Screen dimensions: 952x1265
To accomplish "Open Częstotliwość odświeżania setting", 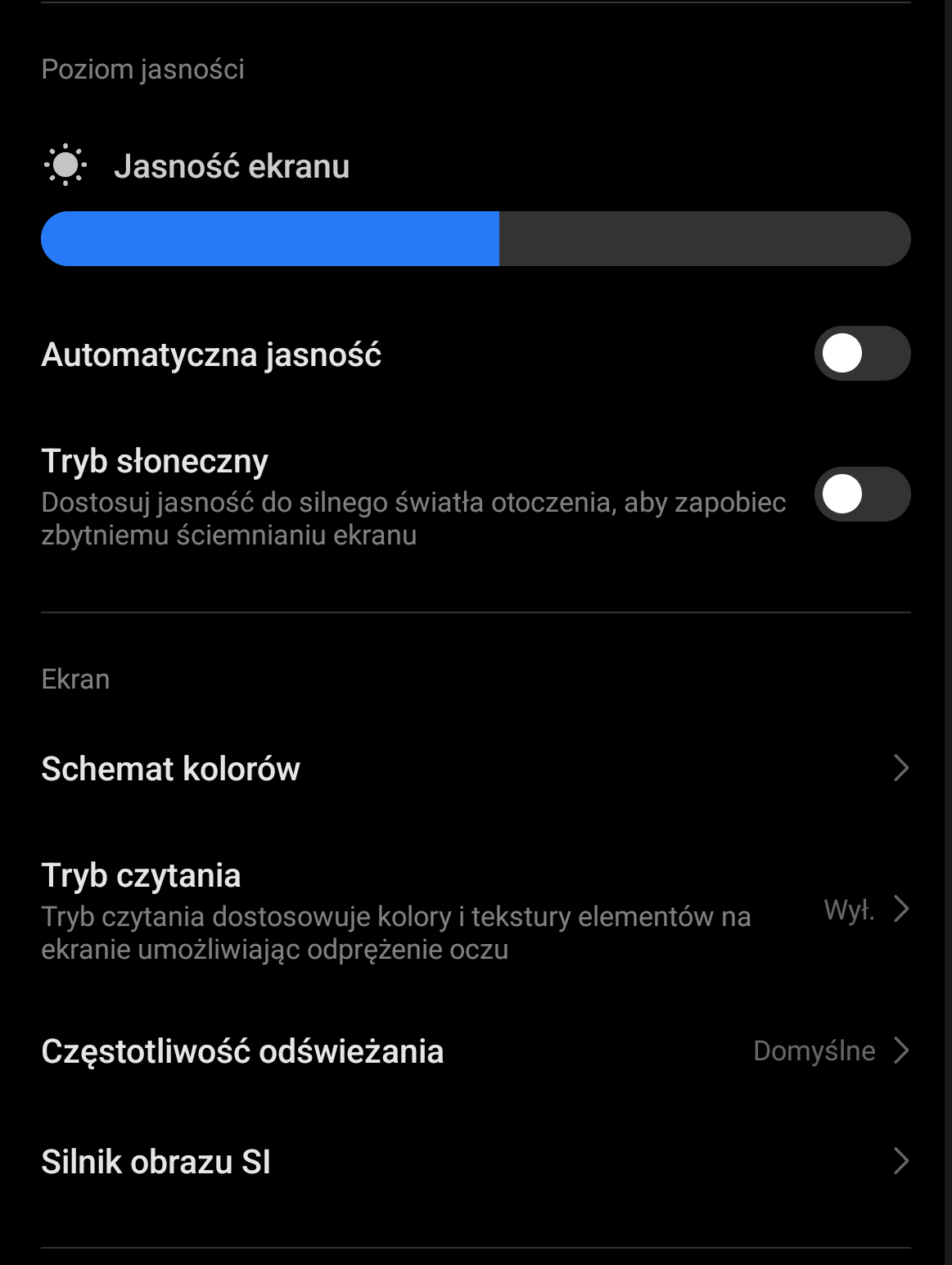I will 475,1051.
